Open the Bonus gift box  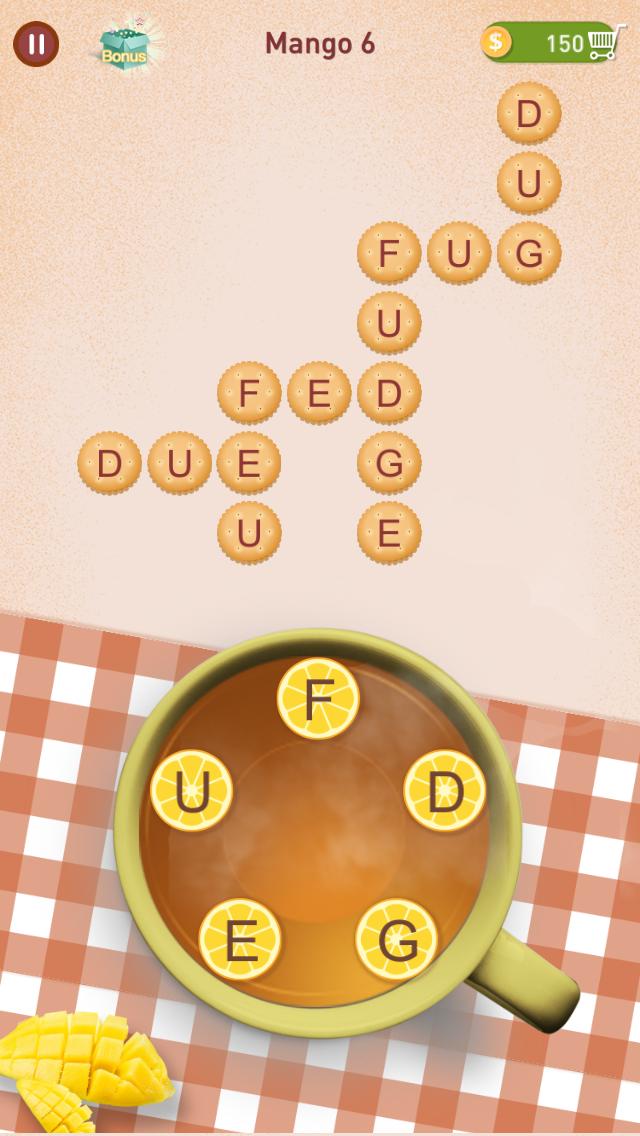point(125,44)
